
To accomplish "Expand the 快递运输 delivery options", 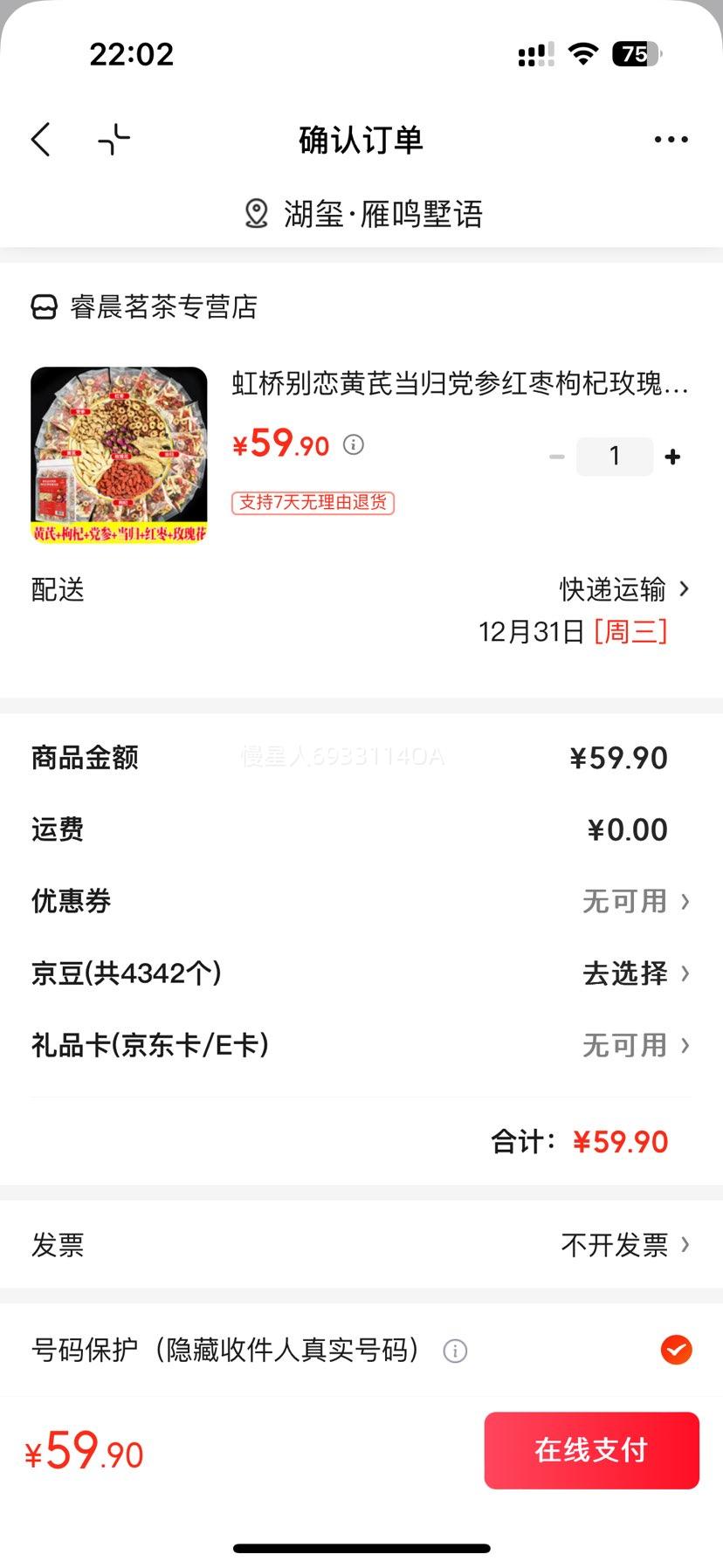I will click(611, 589).
